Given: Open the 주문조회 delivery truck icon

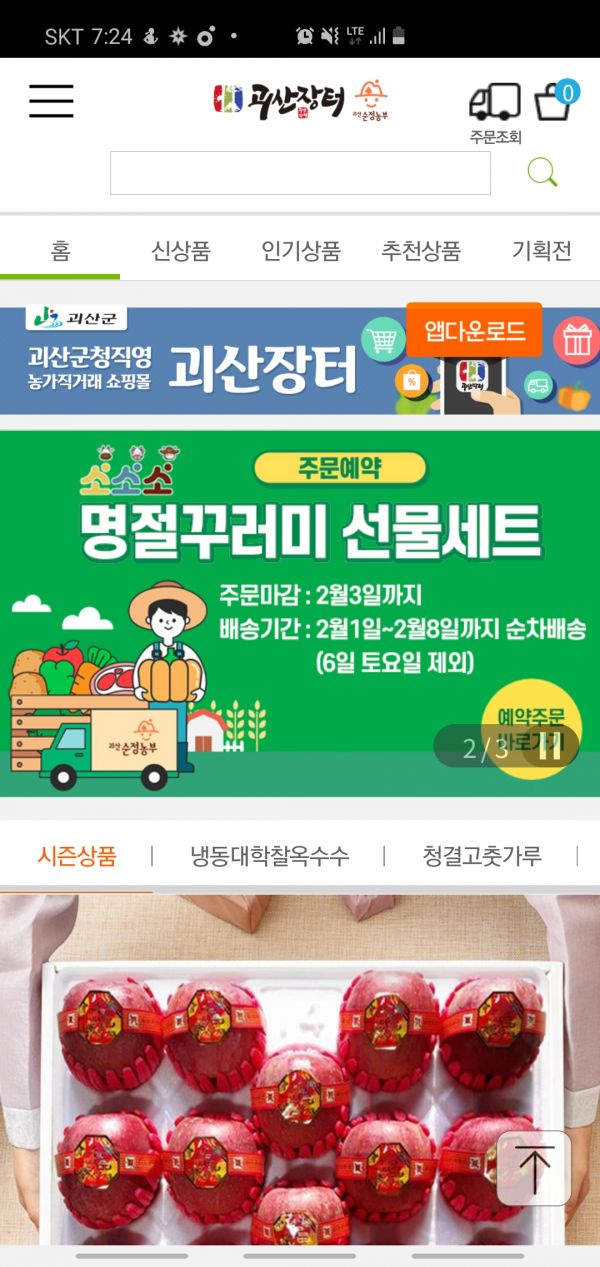Looking at the screenshot, I should click(x=495, y=104).
